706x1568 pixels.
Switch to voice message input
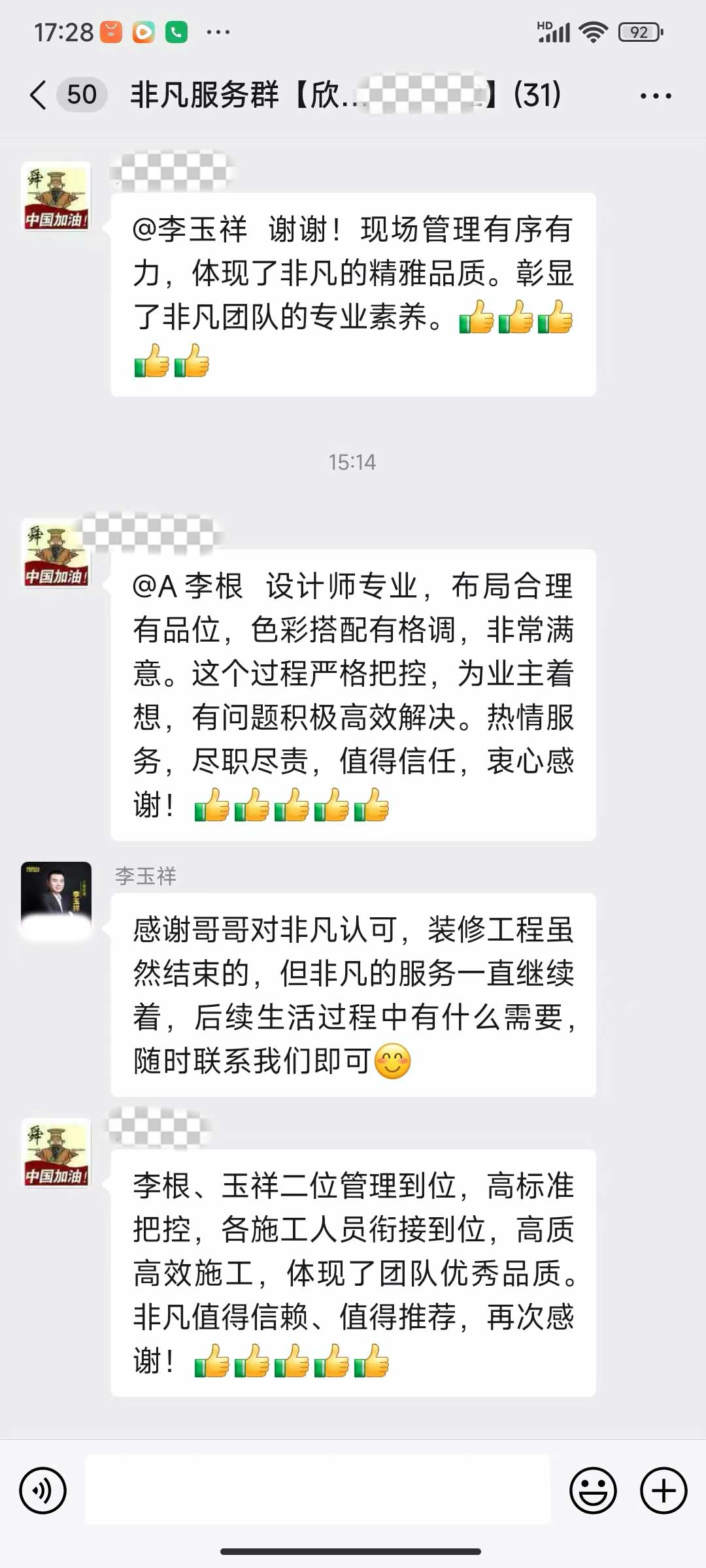click(x=43, y=1490)
